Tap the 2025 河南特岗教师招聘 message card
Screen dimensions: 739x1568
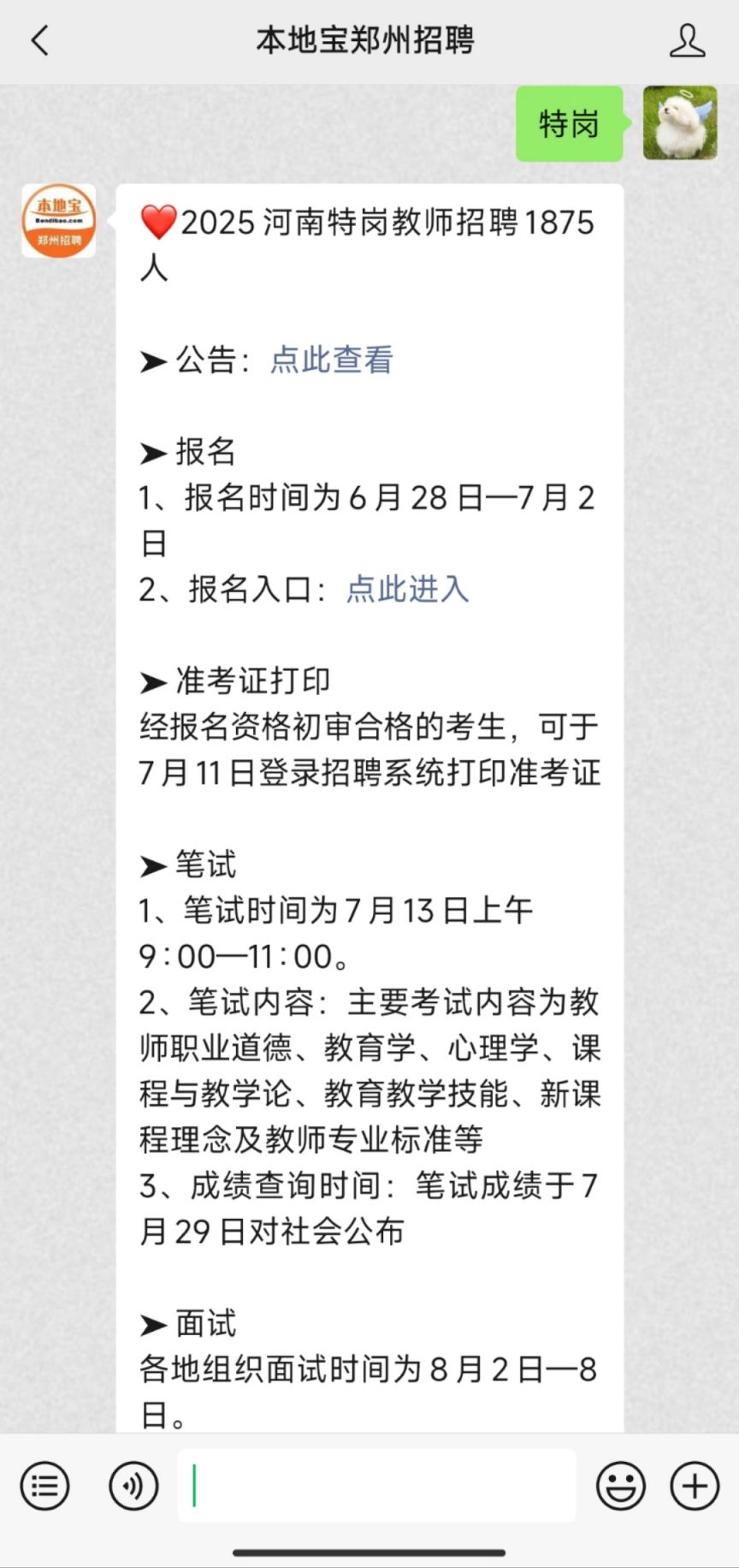point(368,770)
